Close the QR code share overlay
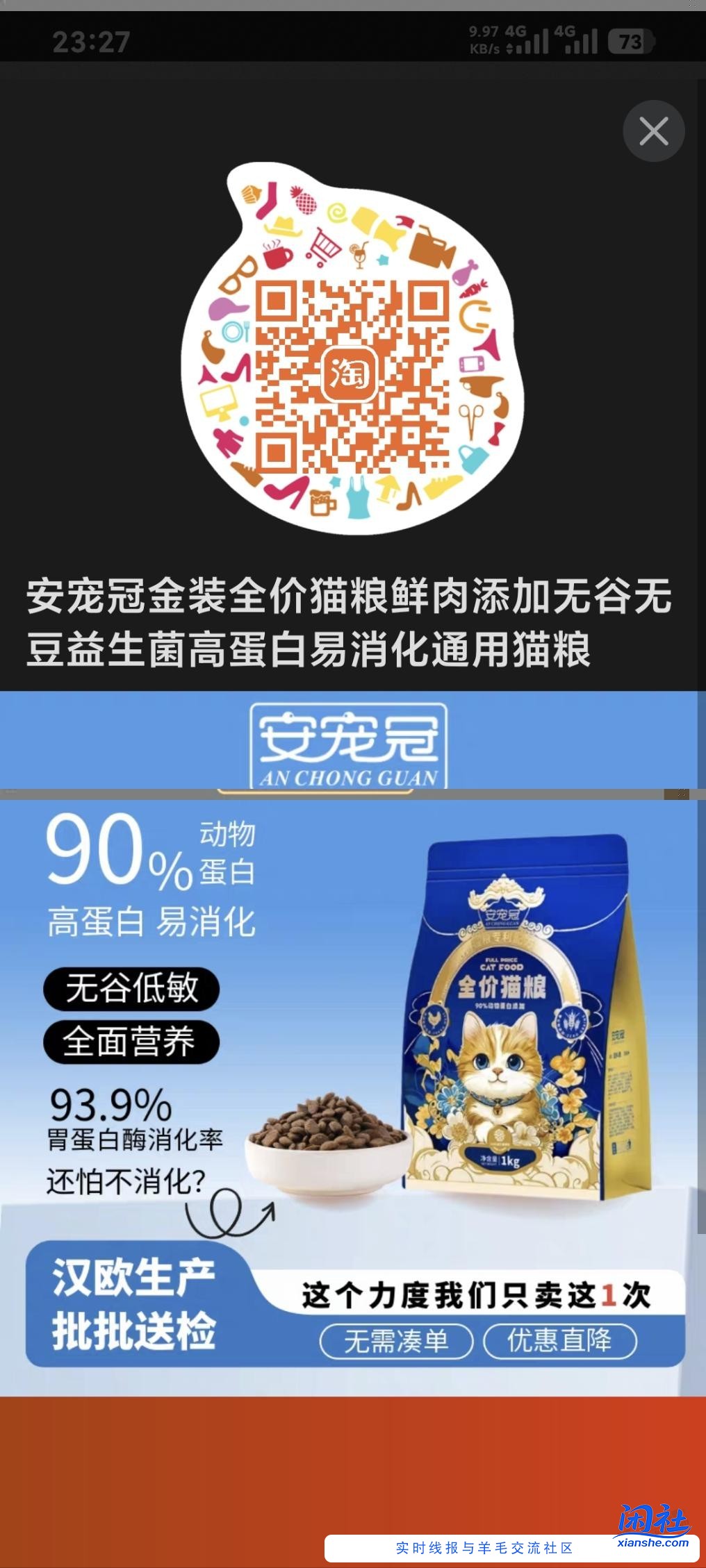 click(x=653, y=131)
